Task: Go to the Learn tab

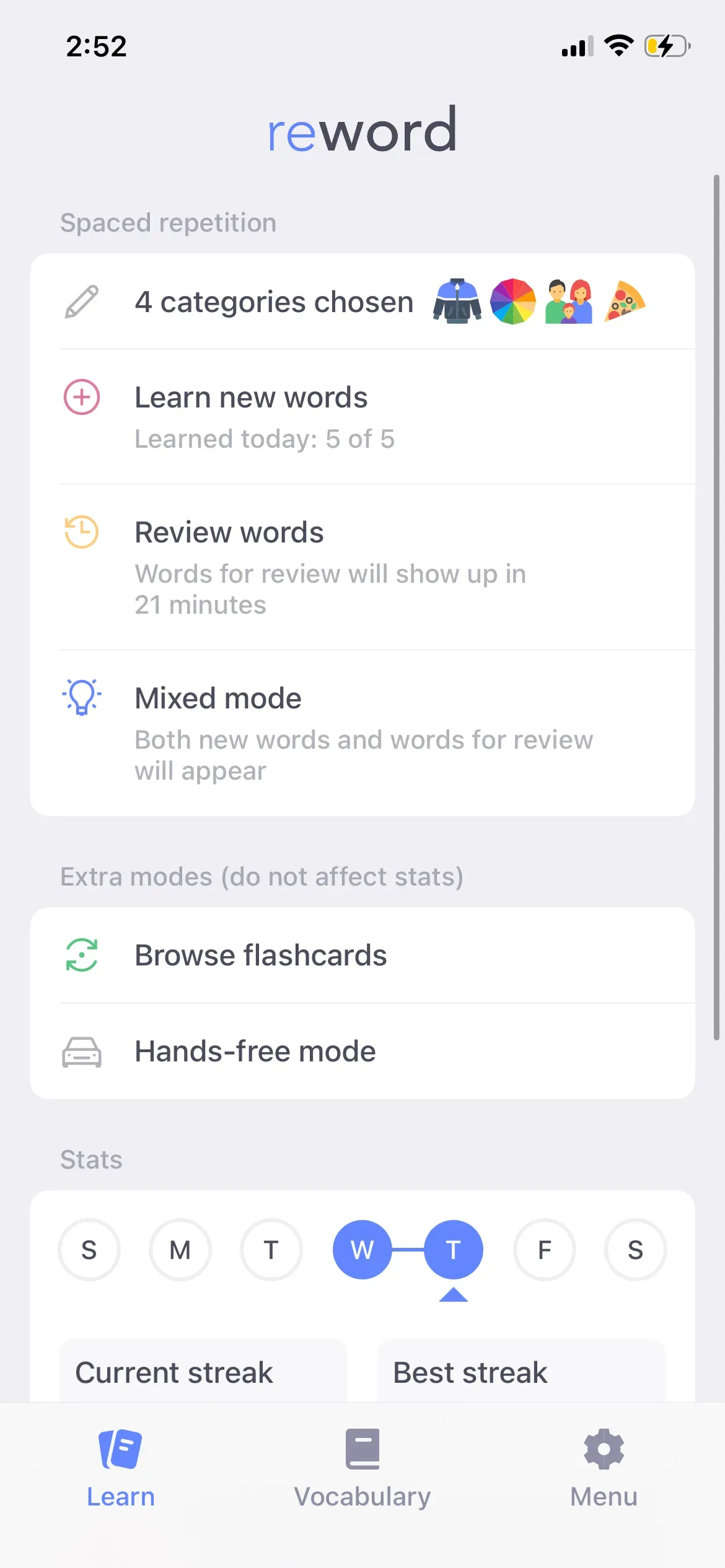Action: [x=120, y=1468]
